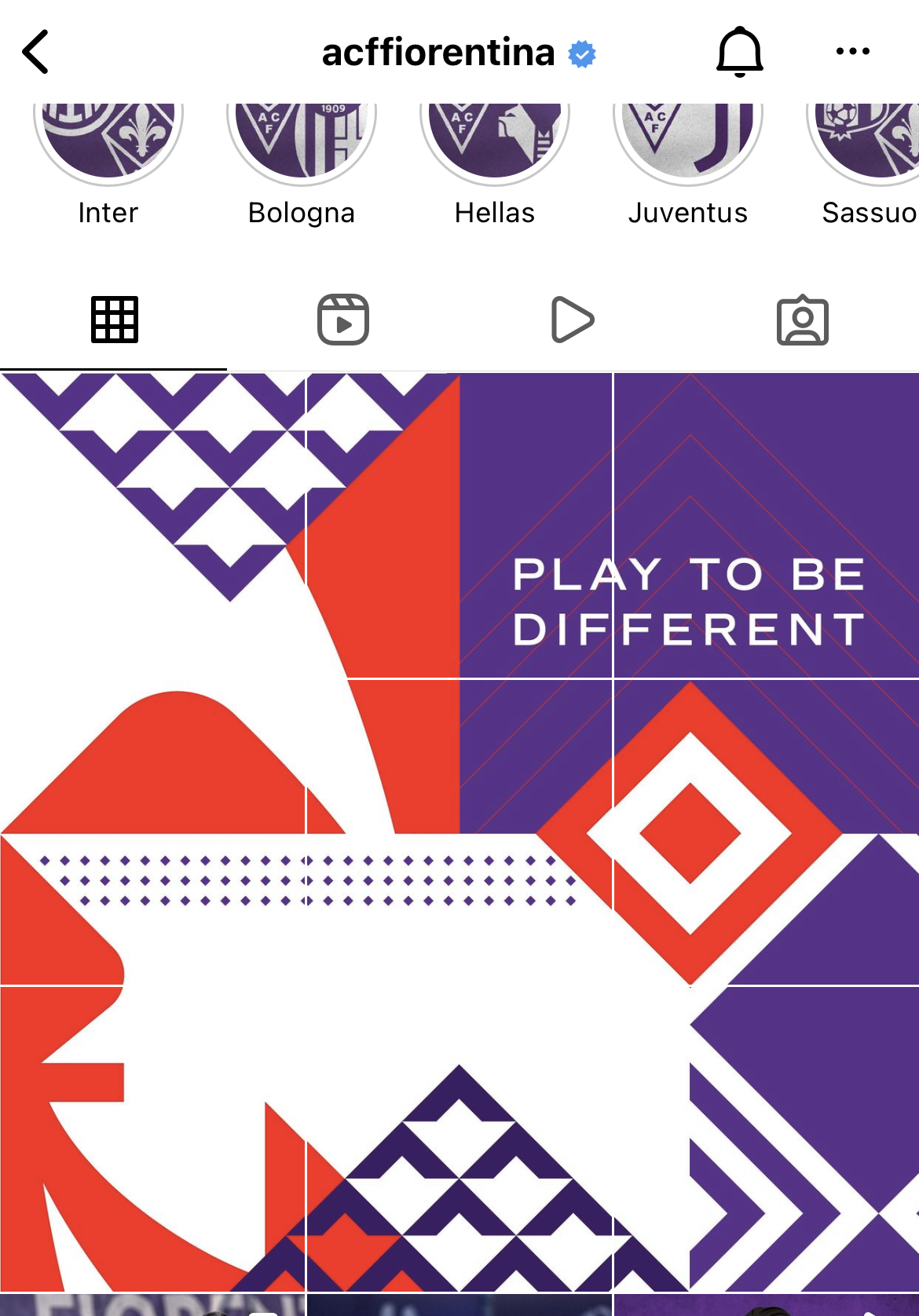Viewport: 919px width, 1316px height.
Task: Switch to the videos play tab
Action: pos(573,320)
